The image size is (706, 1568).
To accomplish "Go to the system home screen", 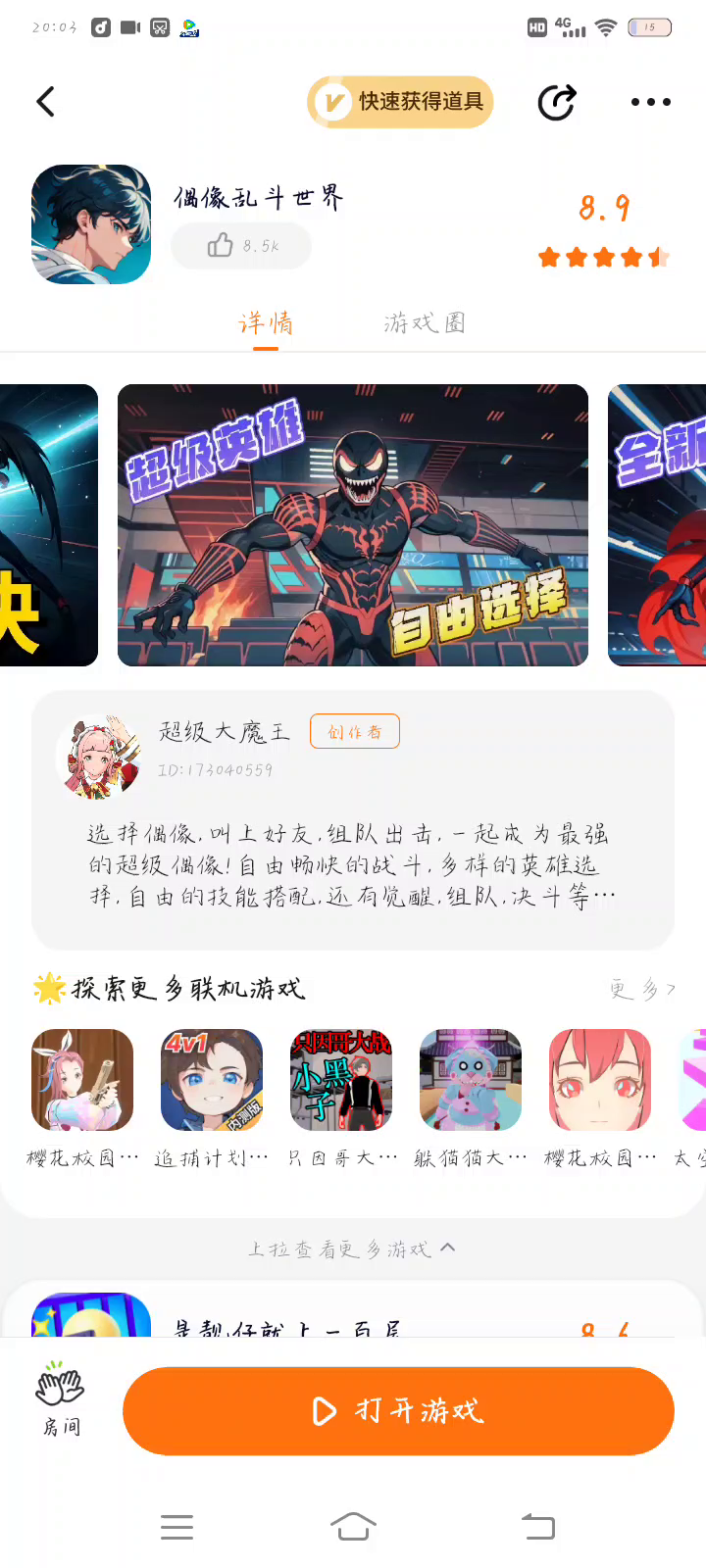I will [353, 1526].
